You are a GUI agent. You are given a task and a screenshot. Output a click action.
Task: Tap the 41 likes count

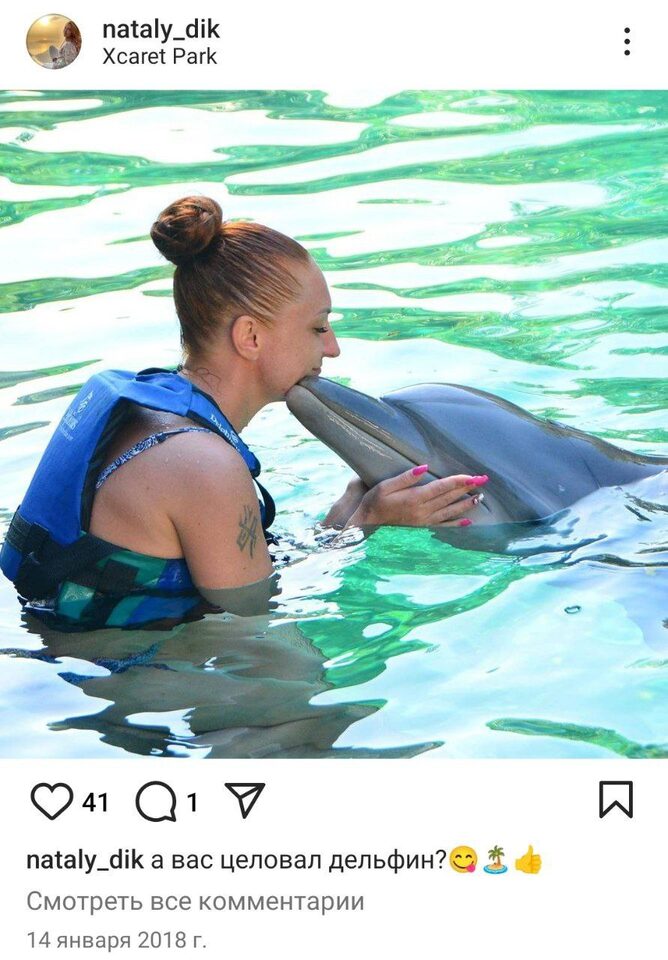click(x=95, y=802)
